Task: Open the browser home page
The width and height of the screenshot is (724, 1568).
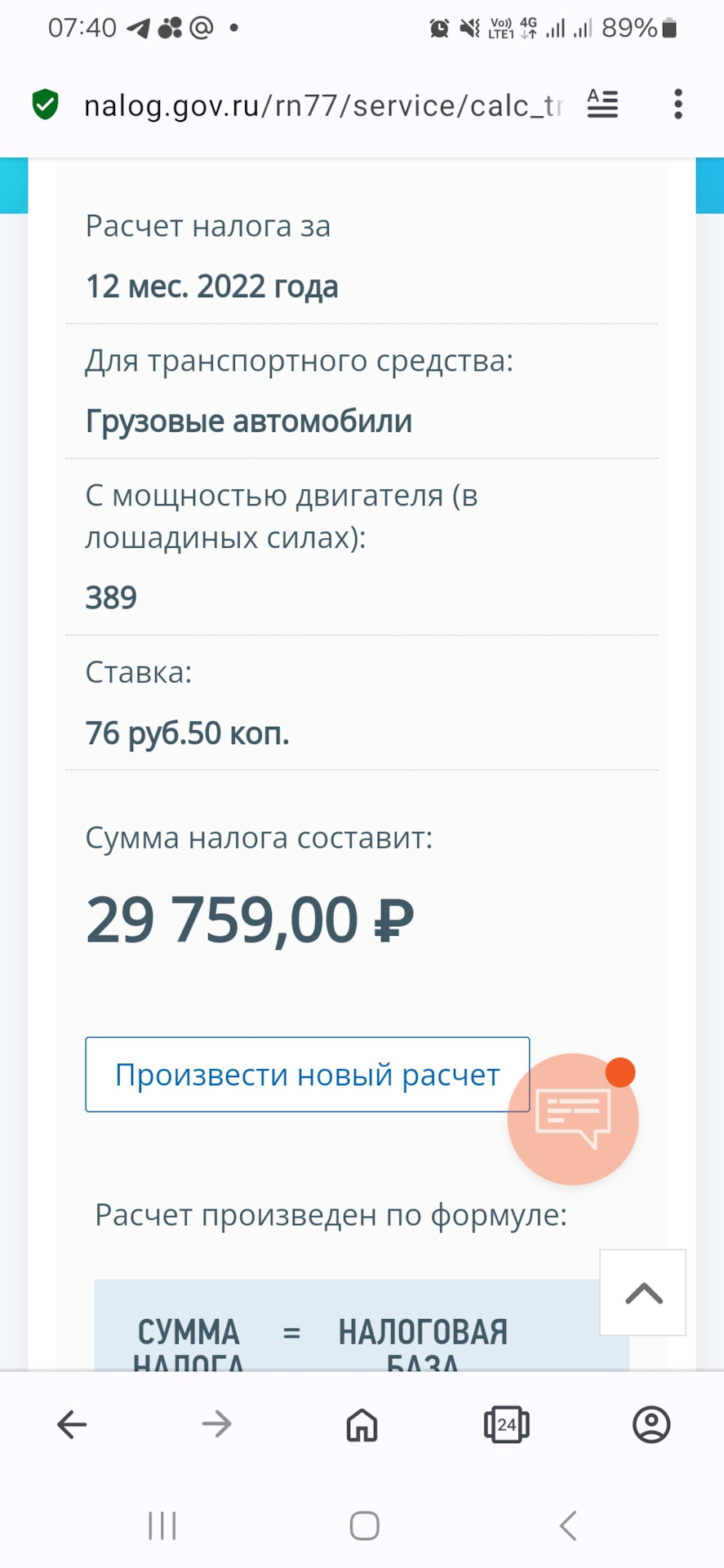Action: coord(362,1424)
